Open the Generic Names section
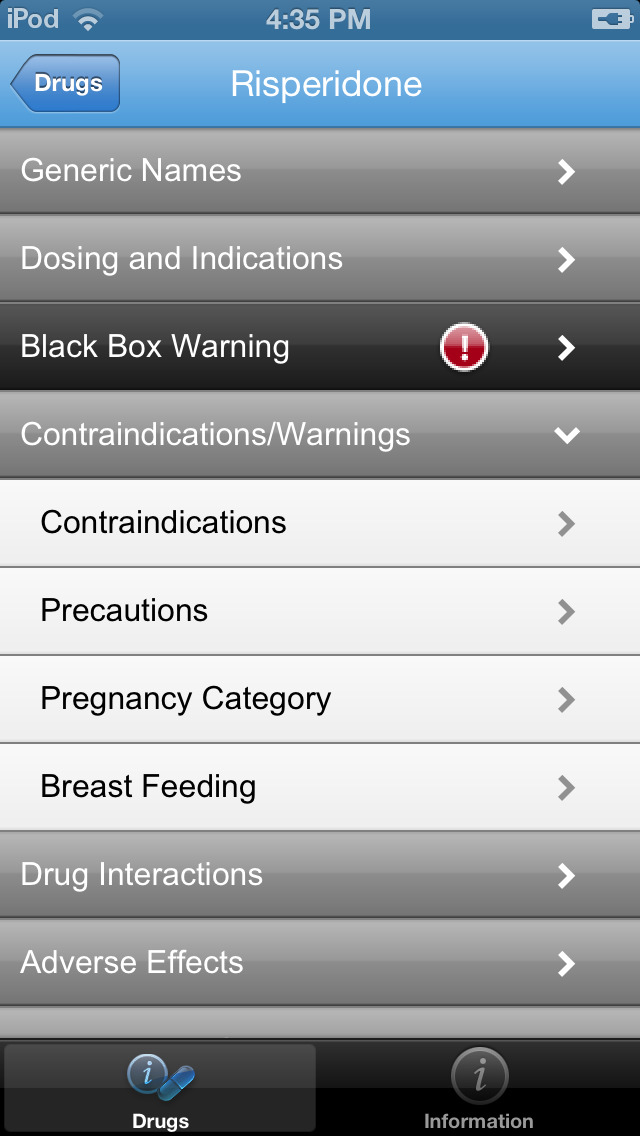640x1136 pixels. [320, 171]
